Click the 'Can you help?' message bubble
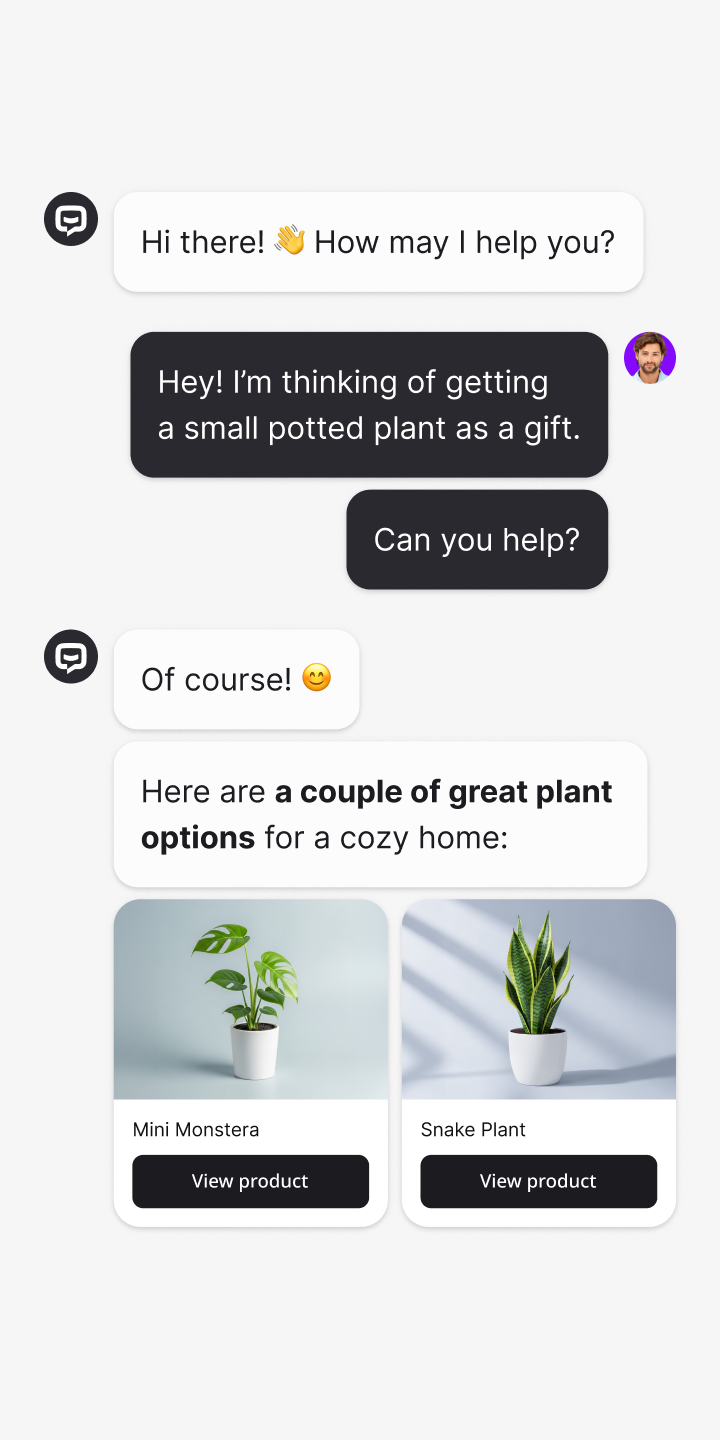The image size is (720, 1440). pyautogui.click(x=476, y=539)
